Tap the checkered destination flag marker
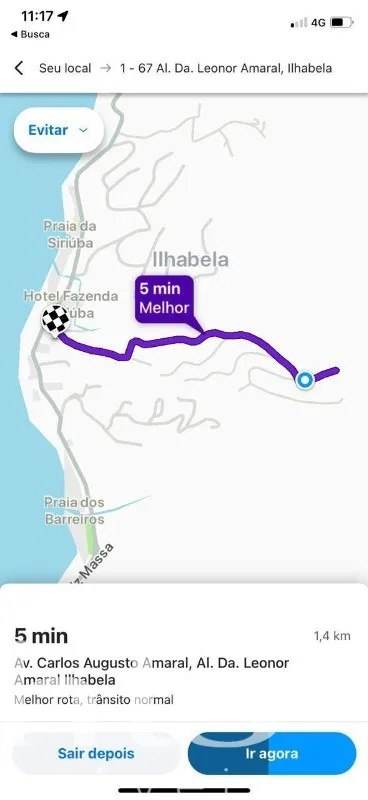Screen dimensions: 368x800 (55, 319)
